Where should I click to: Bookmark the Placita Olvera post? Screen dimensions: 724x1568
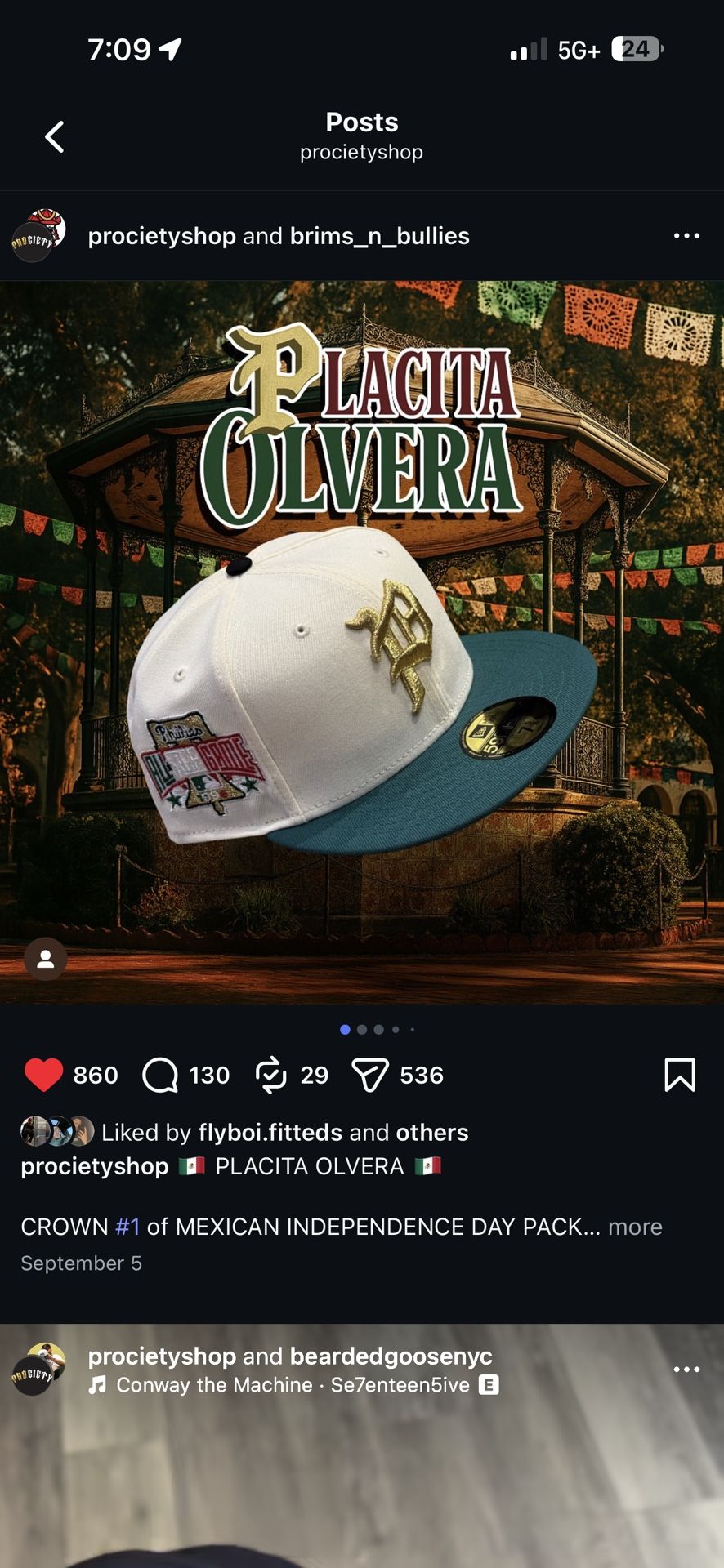pos(680,1075)
